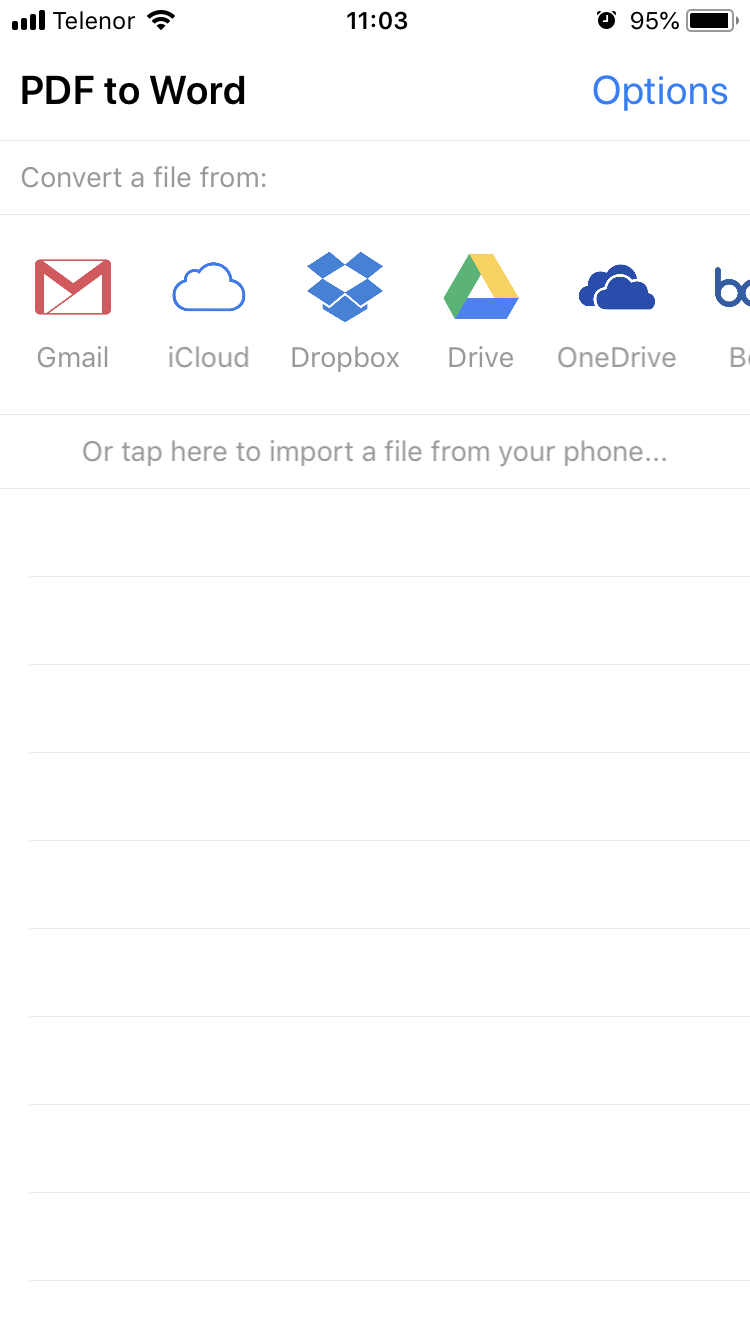Select iCloud to import a file
Screen dimensions: 750x1334
click(208, 313)
